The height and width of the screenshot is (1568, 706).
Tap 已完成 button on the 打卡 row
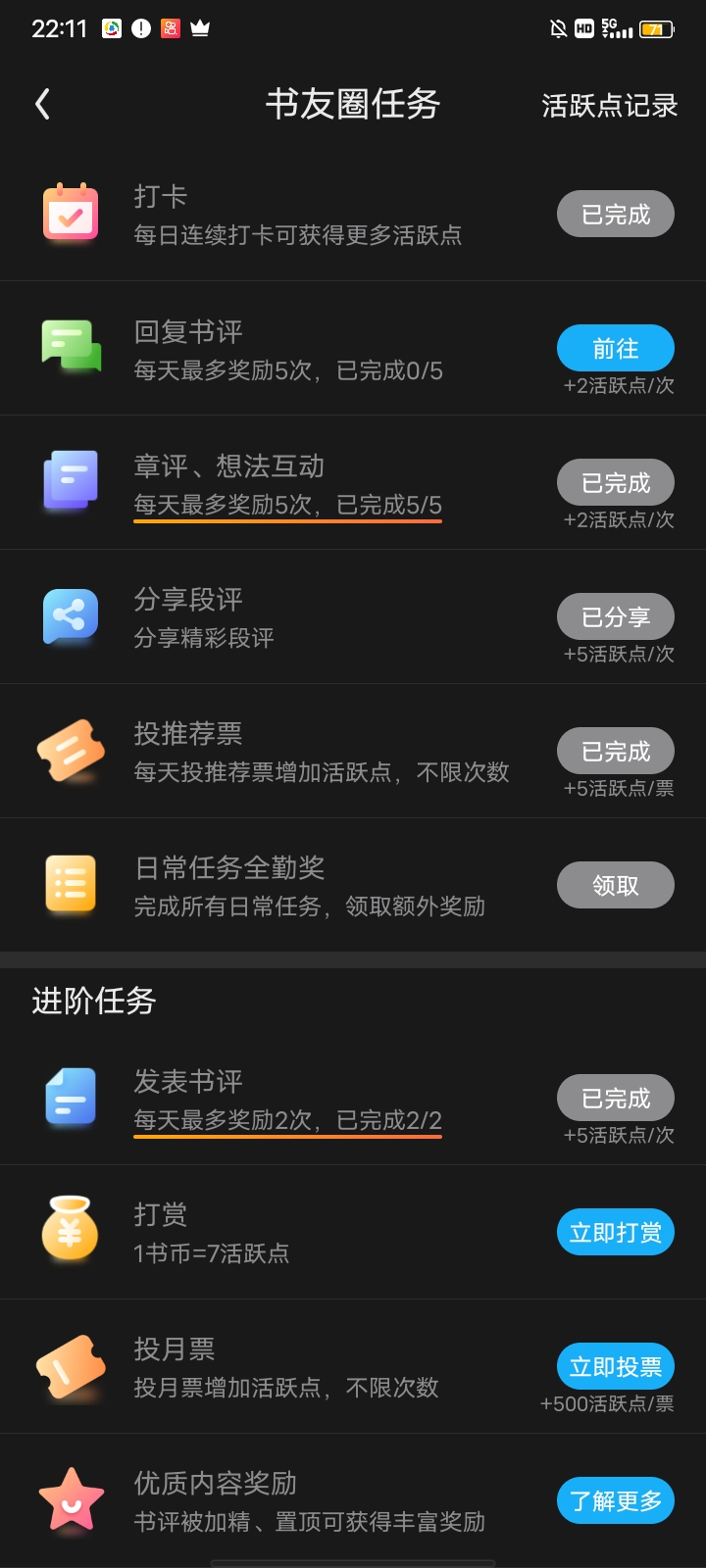pyautogui.click(x=616, y=215)
